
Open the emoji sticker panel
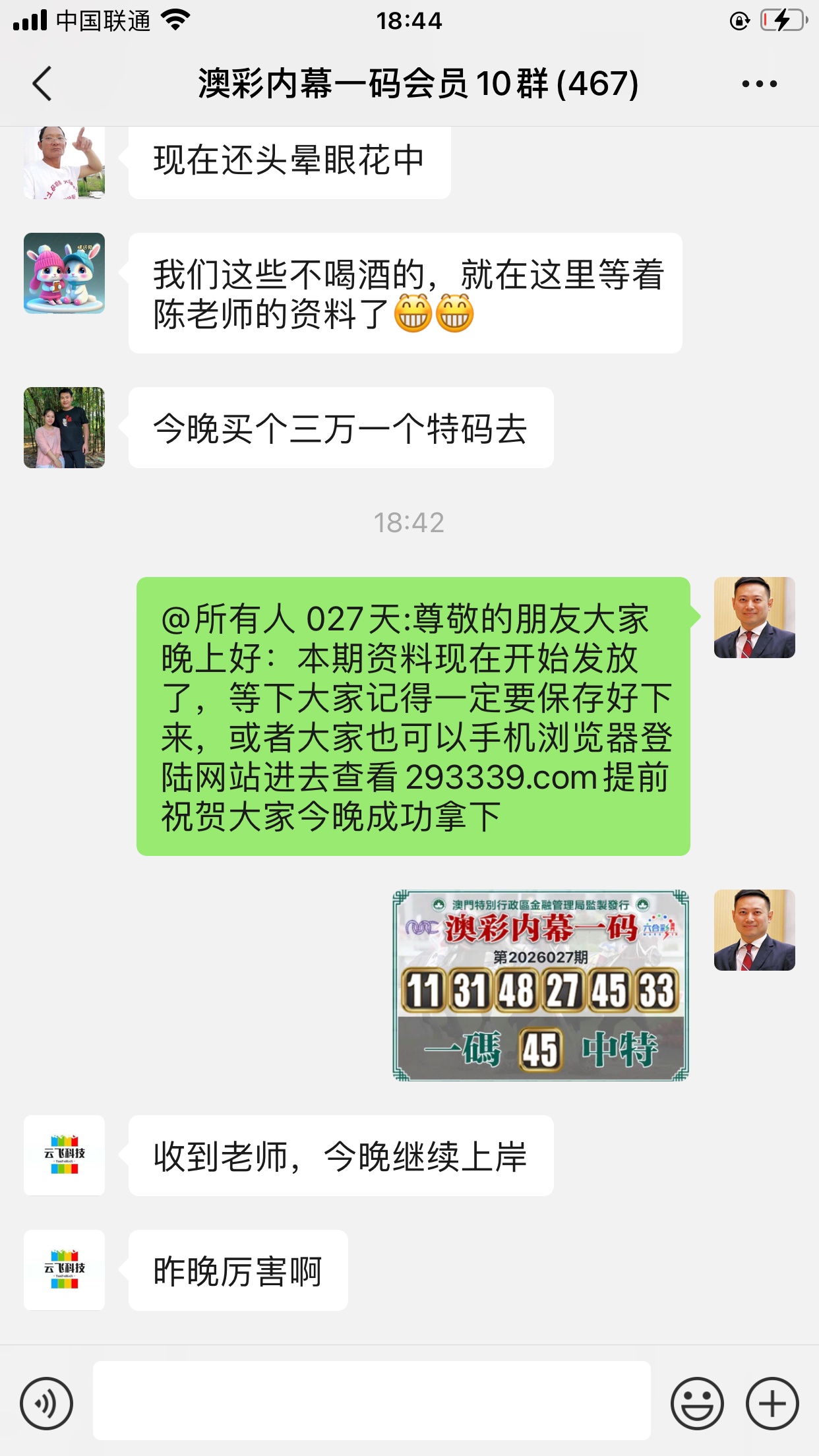point(696,1403)
